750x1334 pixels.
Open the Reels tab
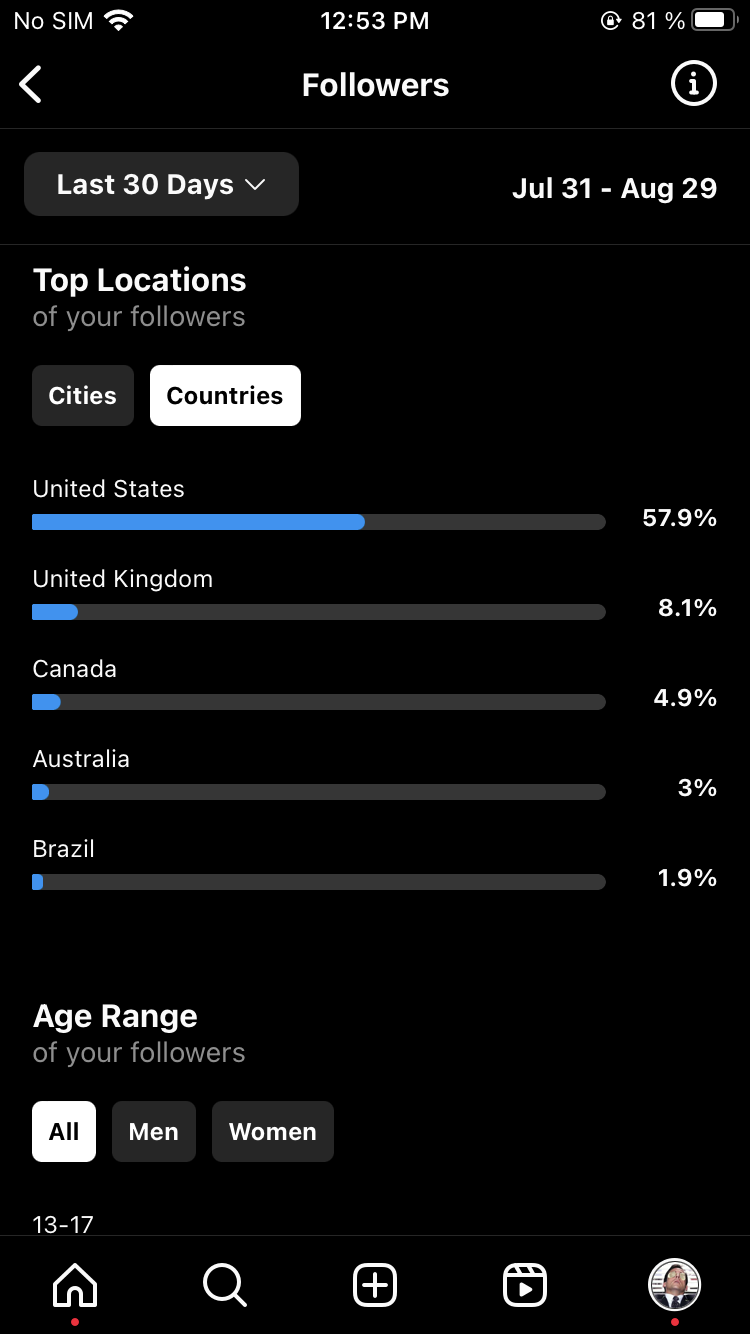(x=525, y=1285)
